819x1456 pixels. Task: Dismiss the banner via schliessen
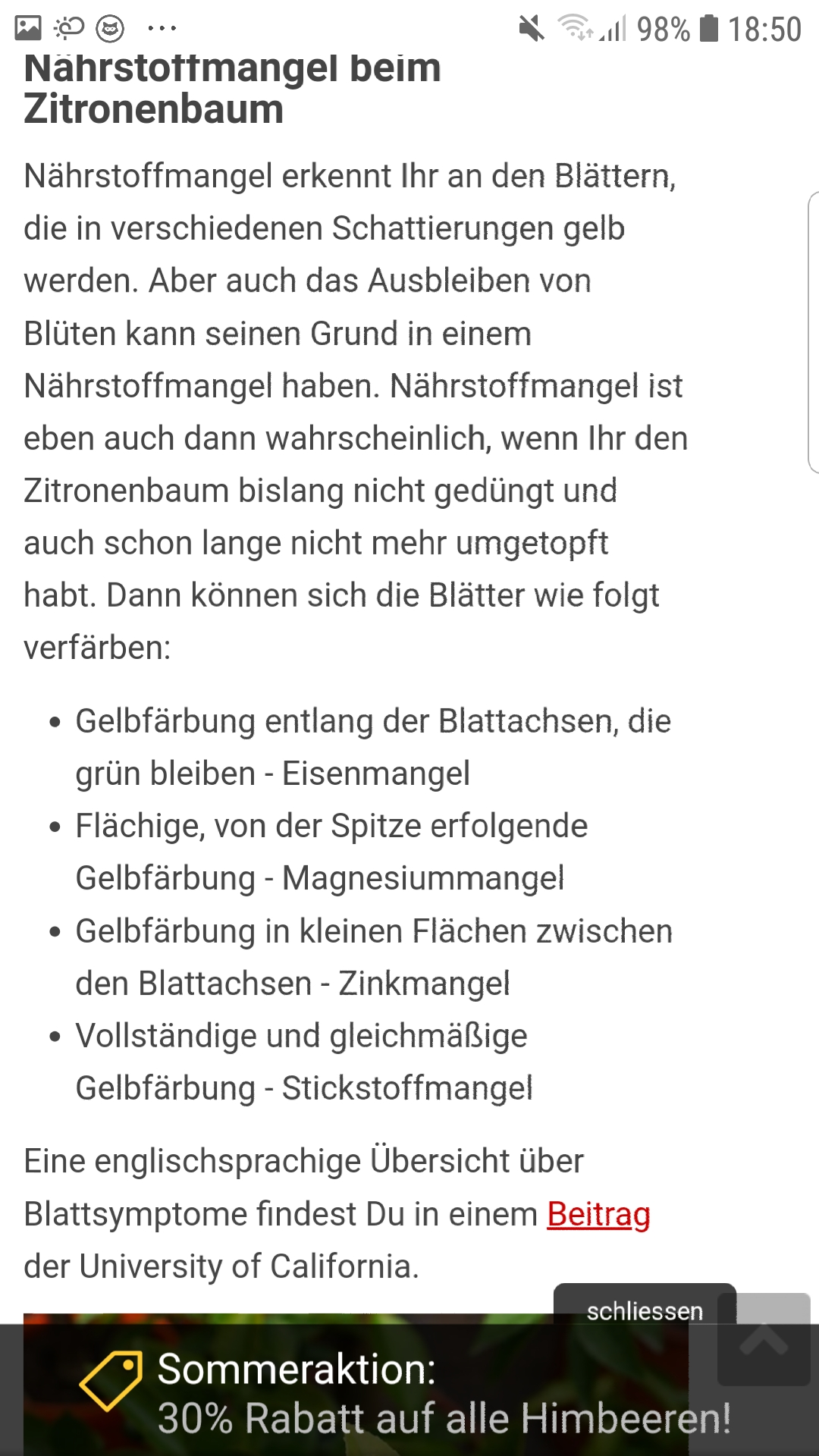tap(645, 1310)
